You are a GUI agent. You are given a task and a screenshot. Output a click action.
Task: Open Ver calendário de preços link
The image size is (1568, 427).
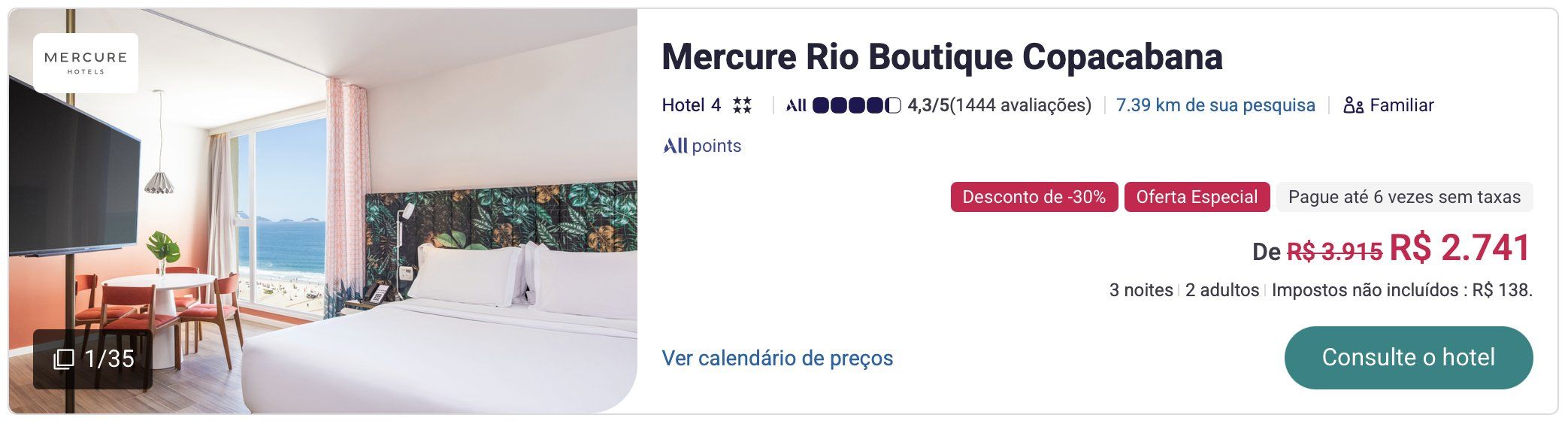(x=776, y=358)
